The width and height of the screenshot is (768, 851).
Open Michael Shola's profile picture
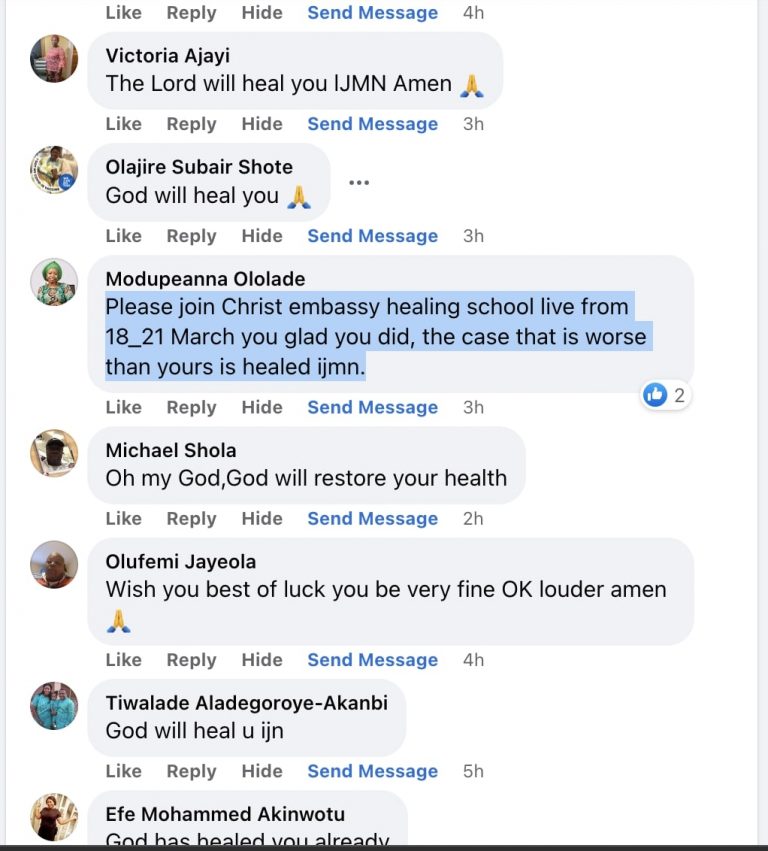pyautogui.click(x=54, y=453)
